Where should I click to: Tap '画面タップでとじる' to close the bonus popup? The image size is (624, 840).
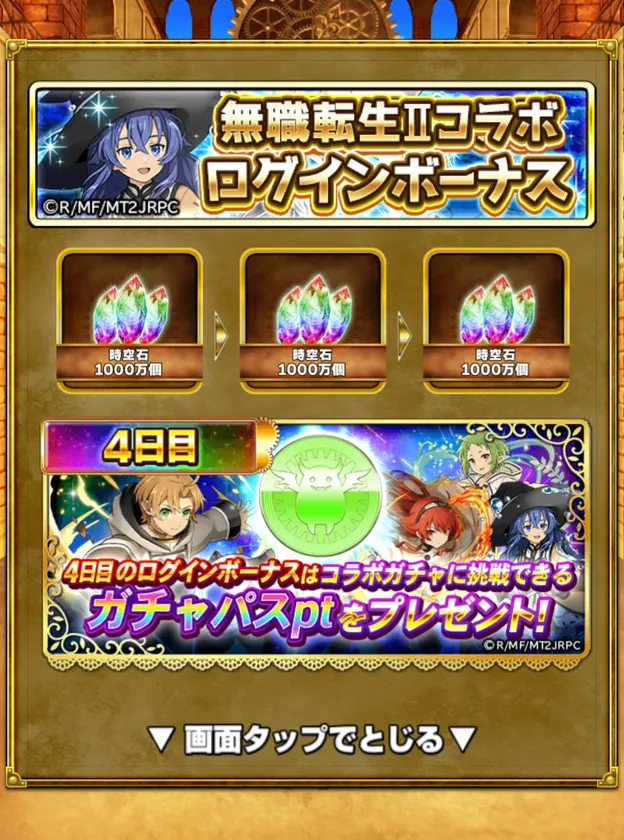pyautogui.click(x=312, y=740)
